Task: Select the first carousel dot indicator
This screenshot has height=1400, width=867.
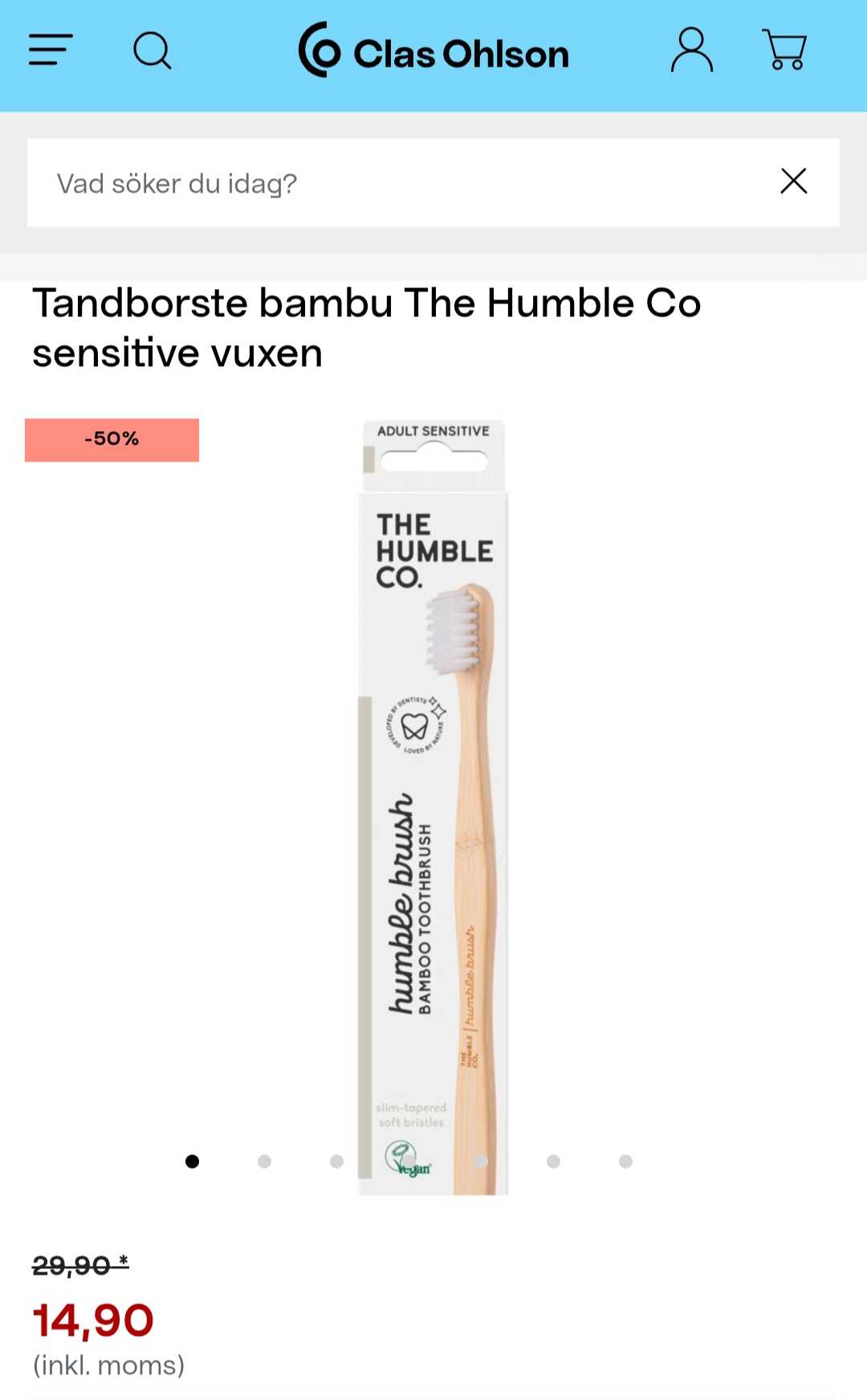Action: click(193, 1161)
